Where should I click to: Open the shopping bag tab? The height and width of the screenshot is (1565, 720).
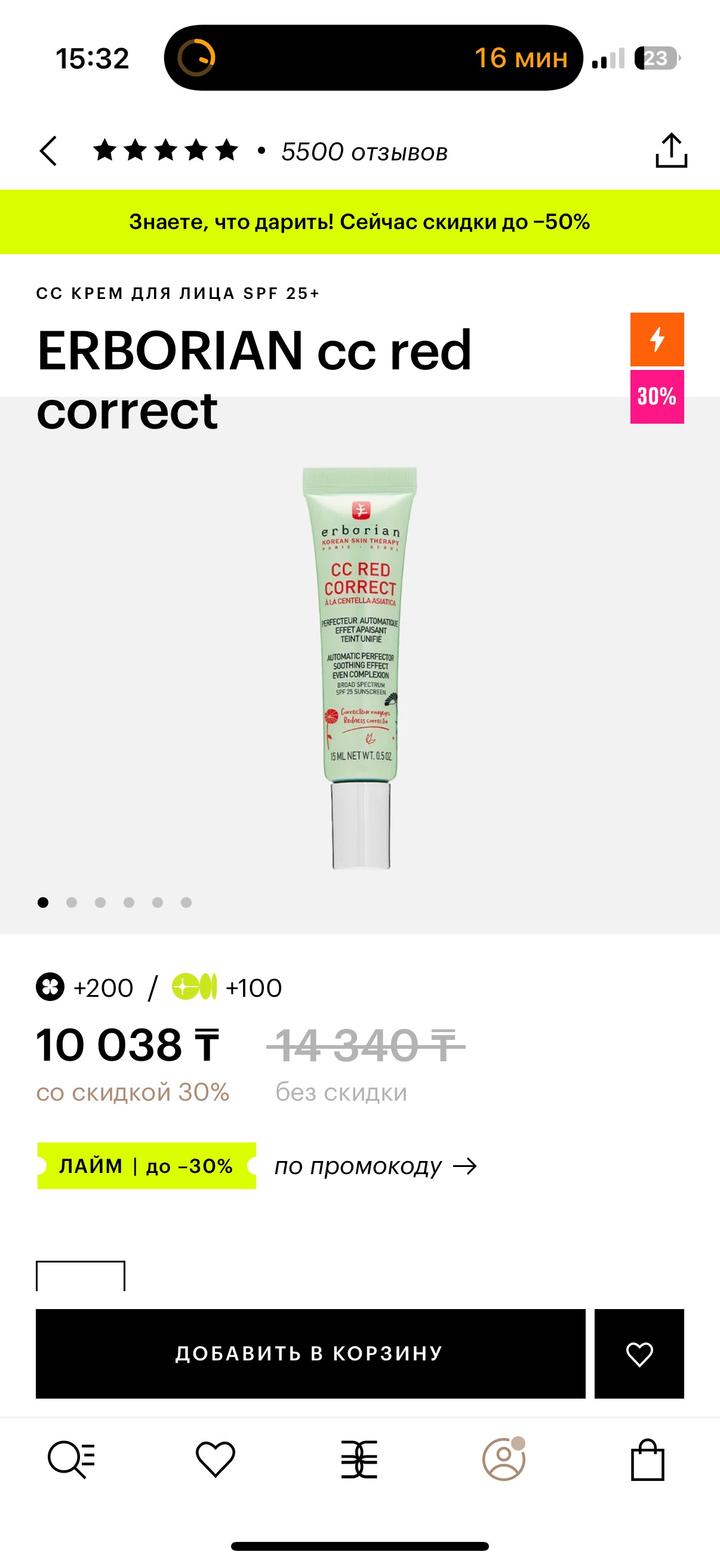point(647,1460)
